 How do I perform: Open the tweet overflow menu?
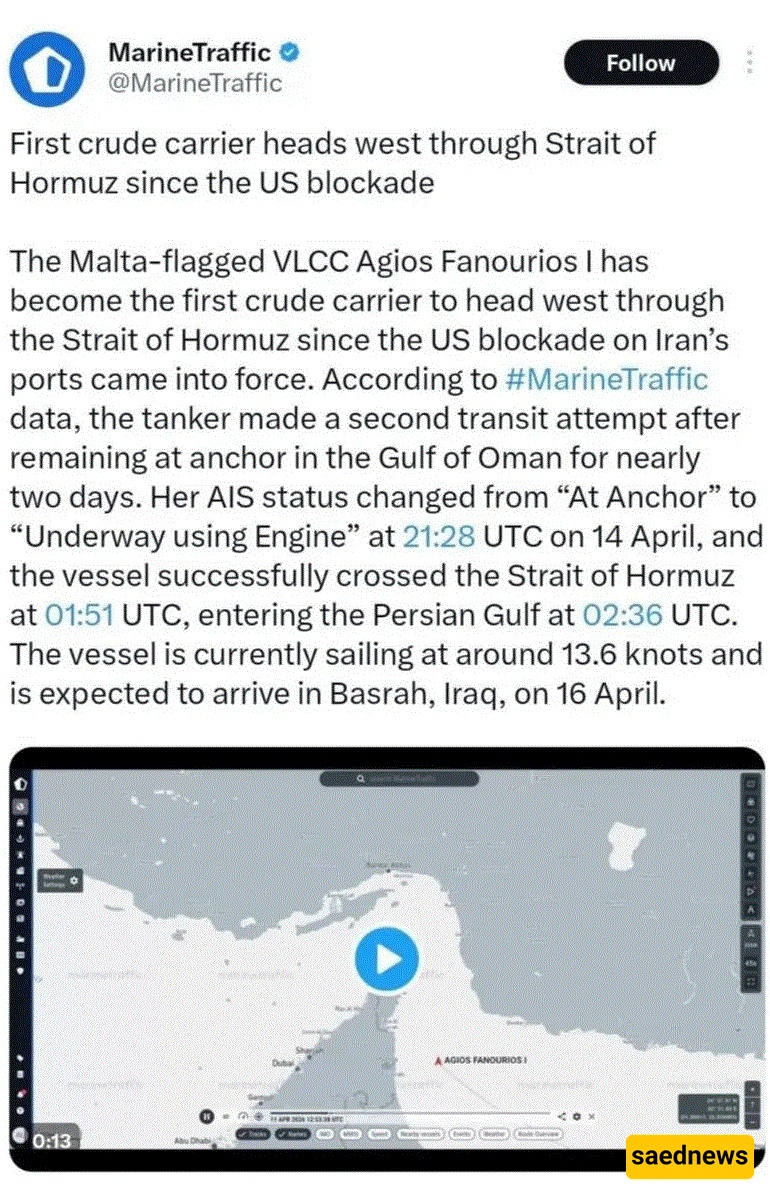click(x=749, y=63)
